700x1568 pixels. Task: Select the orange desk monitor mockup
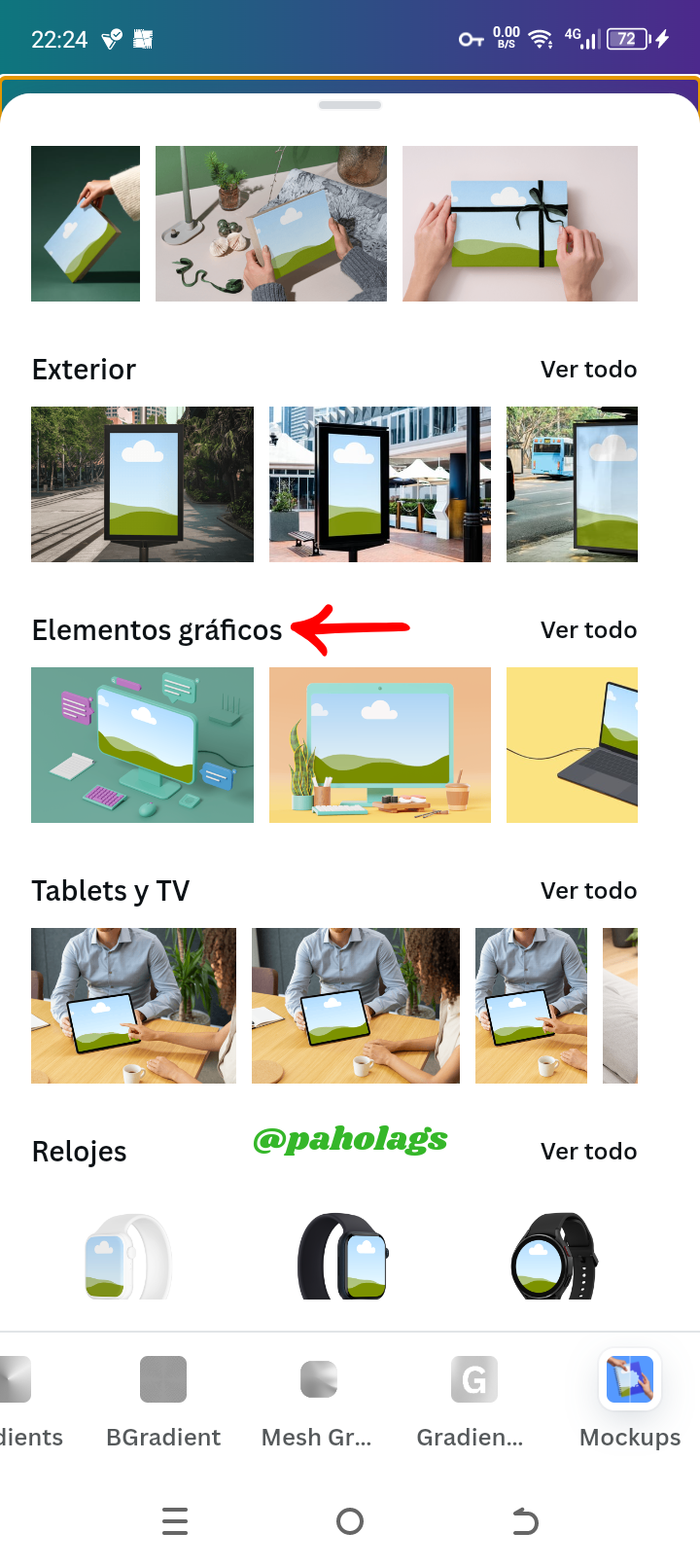coord(380,745)
